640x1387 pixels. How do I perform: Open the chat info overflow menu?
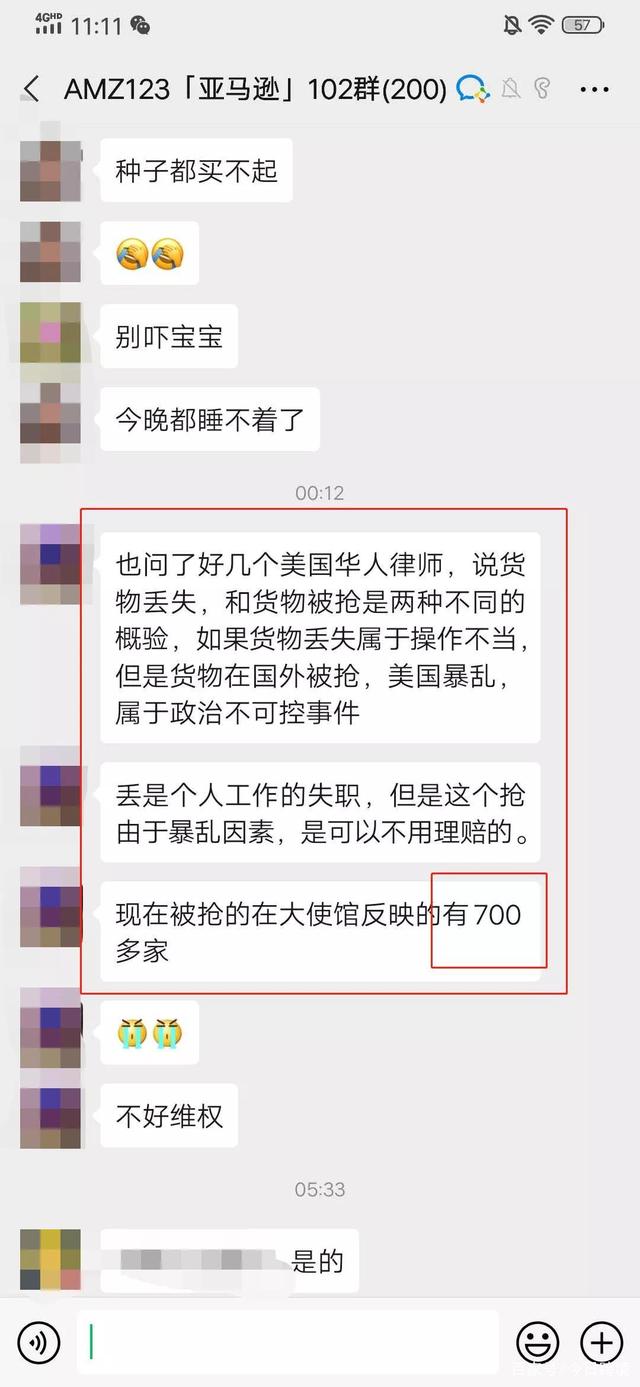594,89
